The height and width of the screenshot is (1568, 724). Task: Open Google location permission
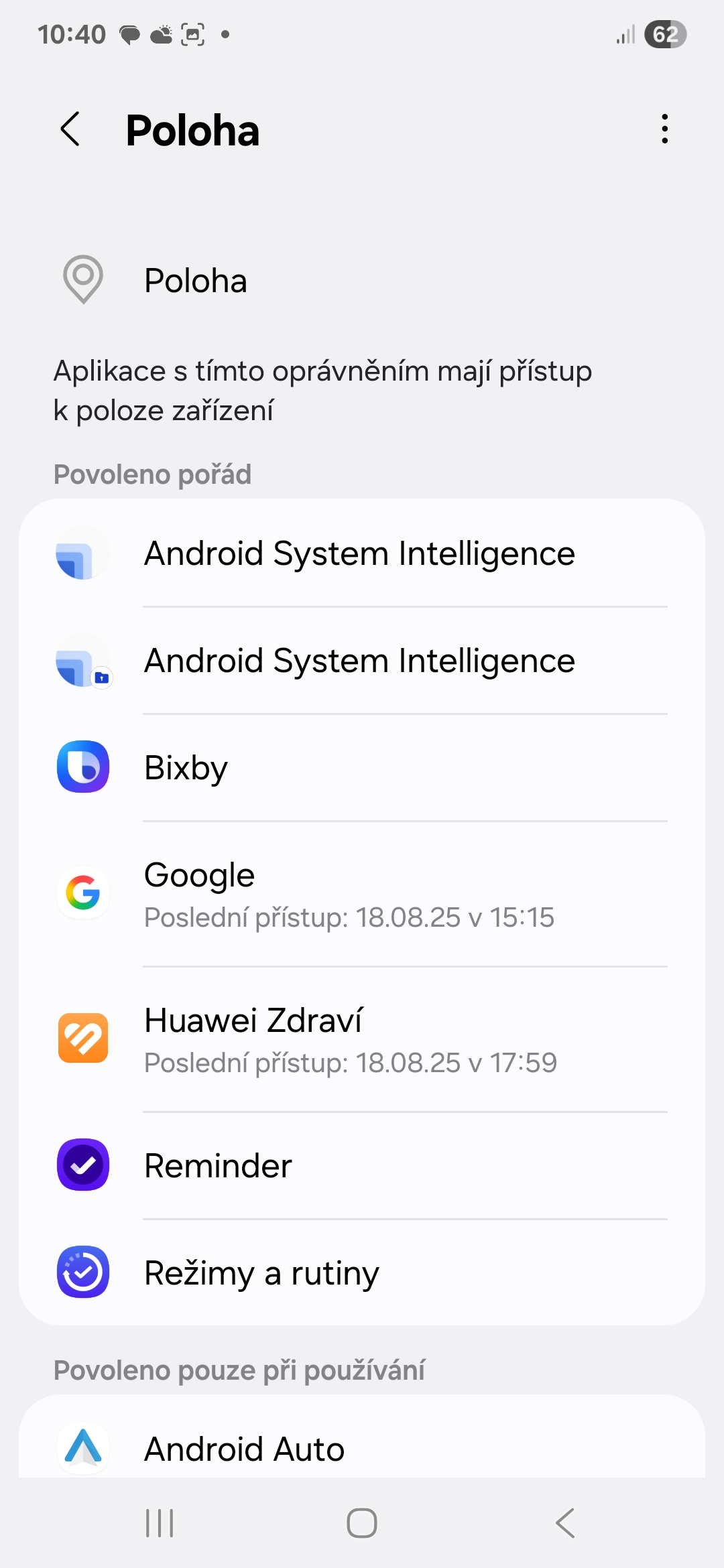pyautogui.click(x=362, y=894)
